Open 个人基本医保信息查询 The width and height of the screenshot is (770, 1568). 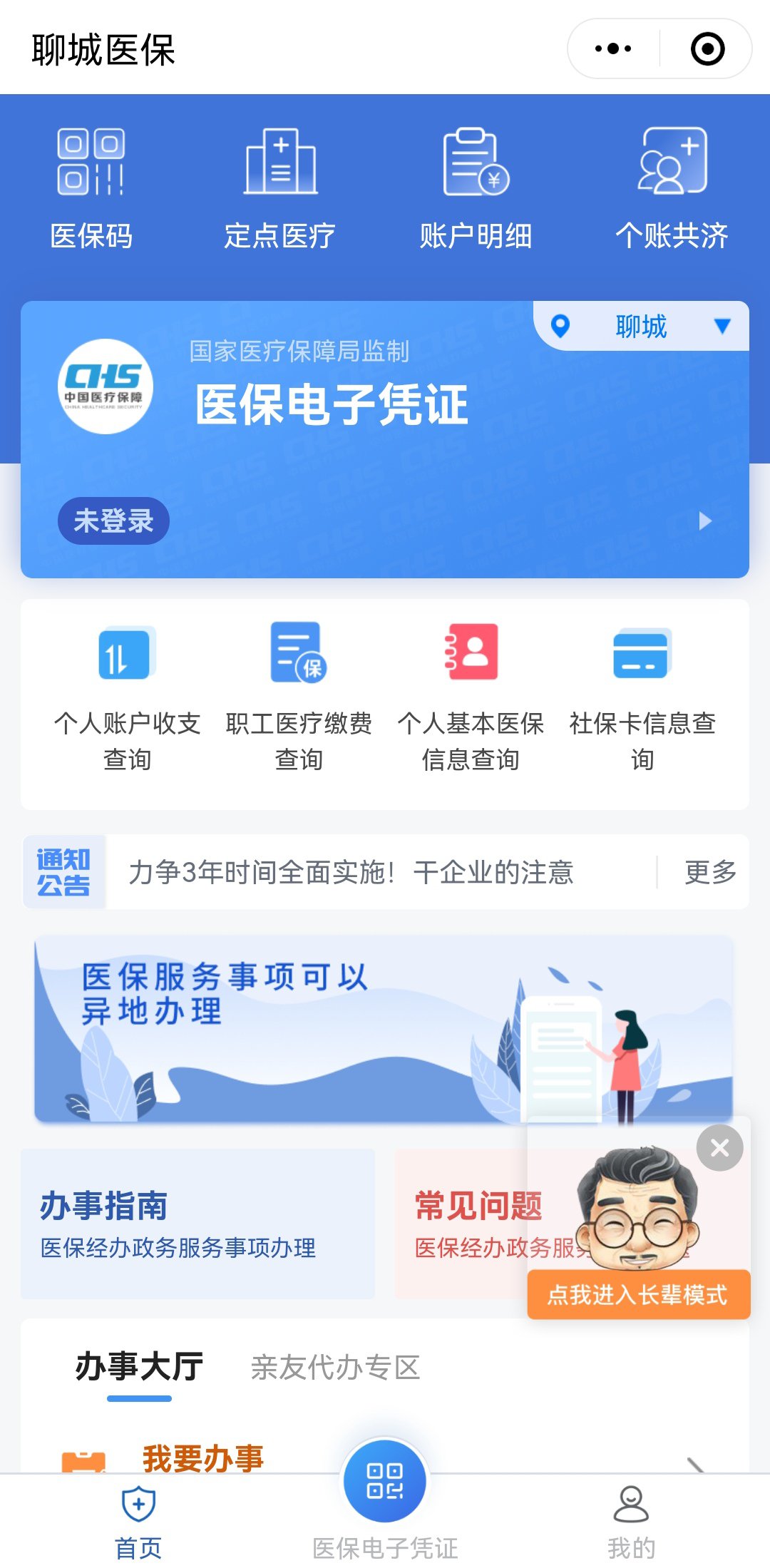point(471,697)
